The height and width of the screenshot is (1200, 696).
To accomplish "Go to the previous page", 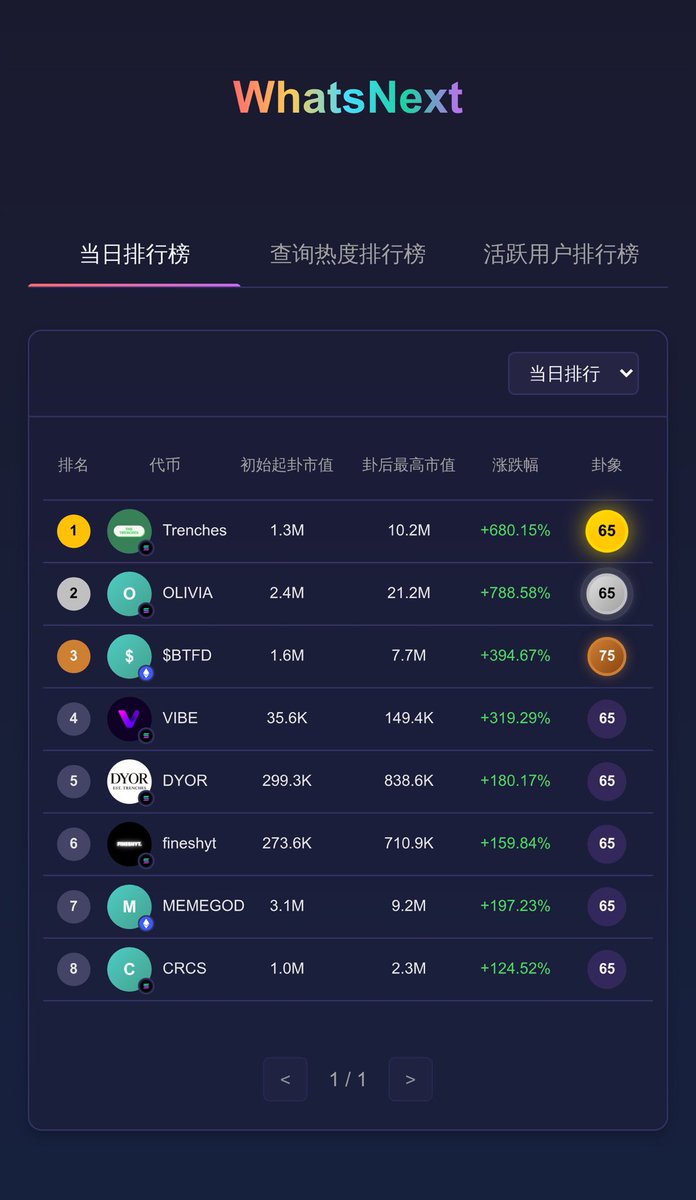I will [x=285, y=1079].
